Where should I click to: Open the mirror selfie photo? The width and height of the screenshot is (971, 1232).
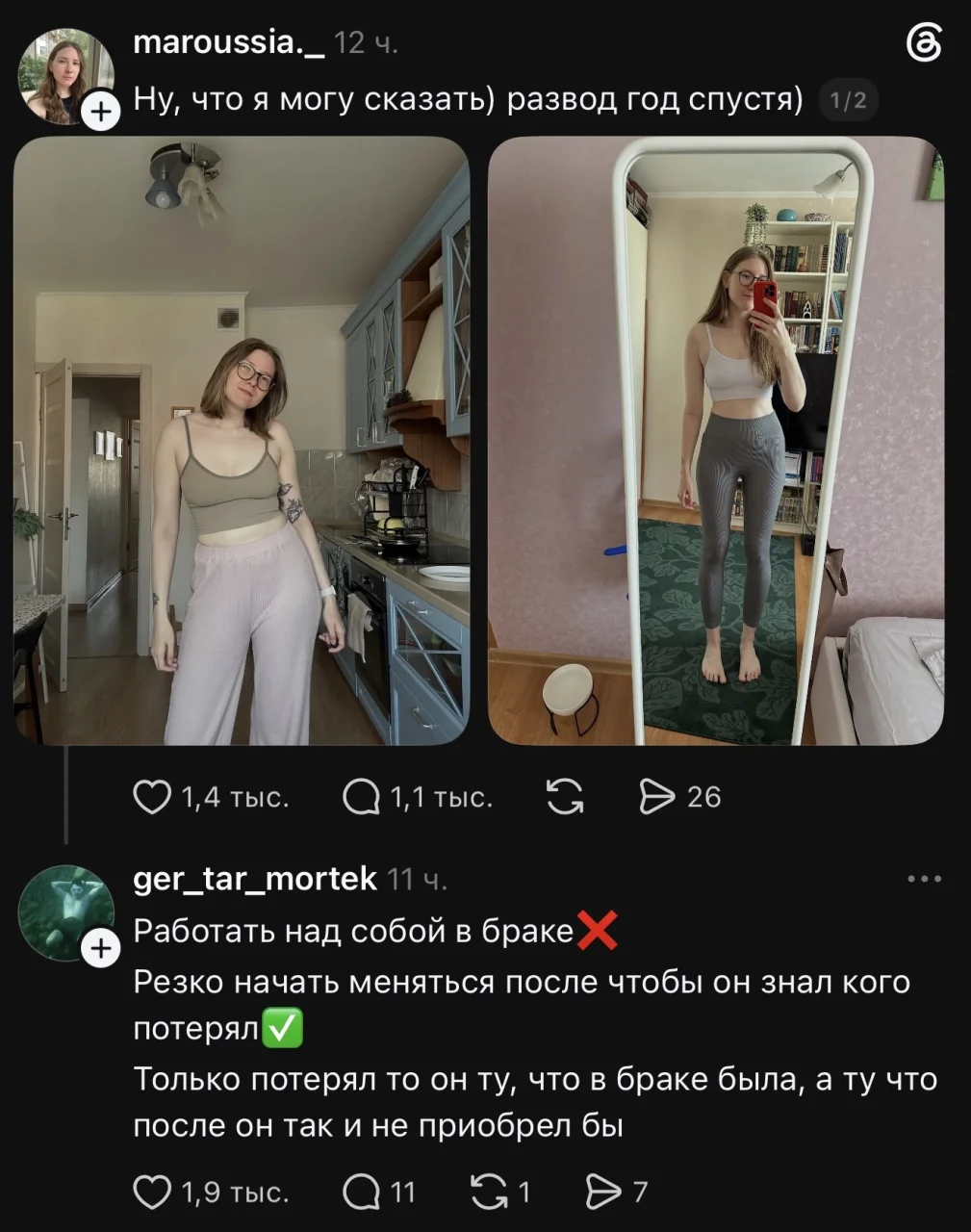(x=716, y=441)
